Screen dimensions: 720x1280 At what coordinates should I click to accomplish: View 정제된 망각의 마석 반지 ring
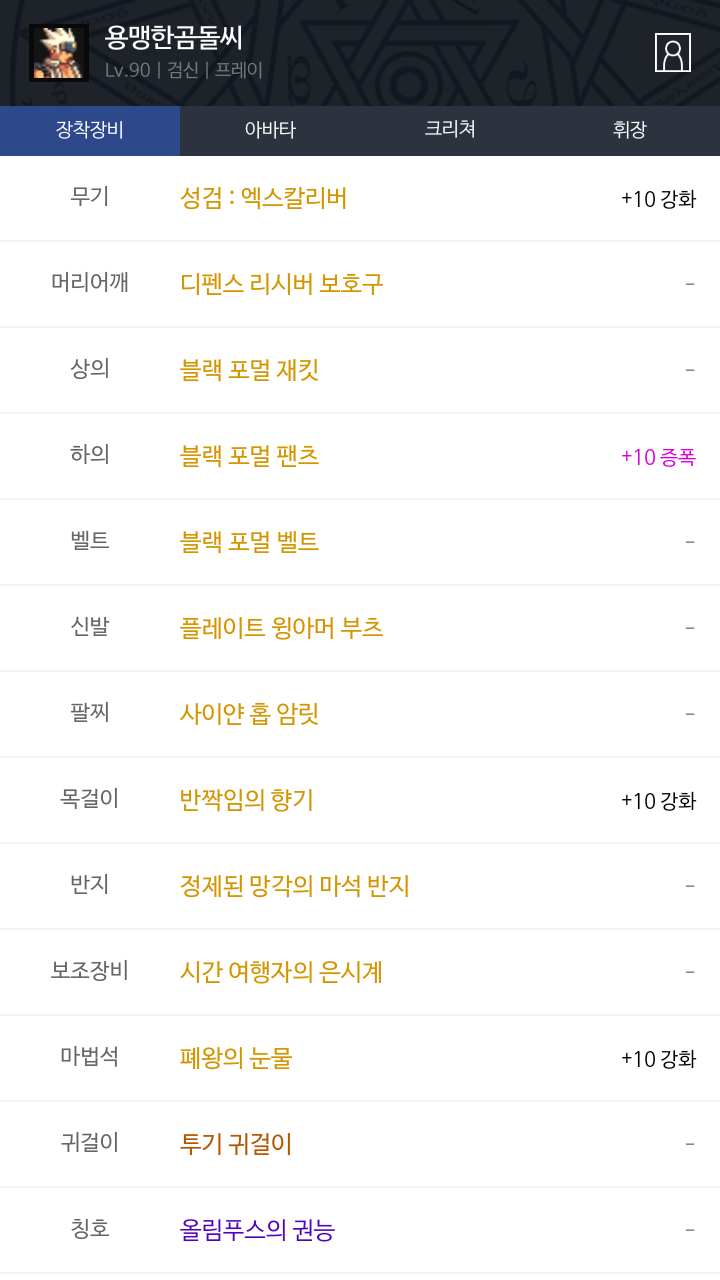point(294,886)
